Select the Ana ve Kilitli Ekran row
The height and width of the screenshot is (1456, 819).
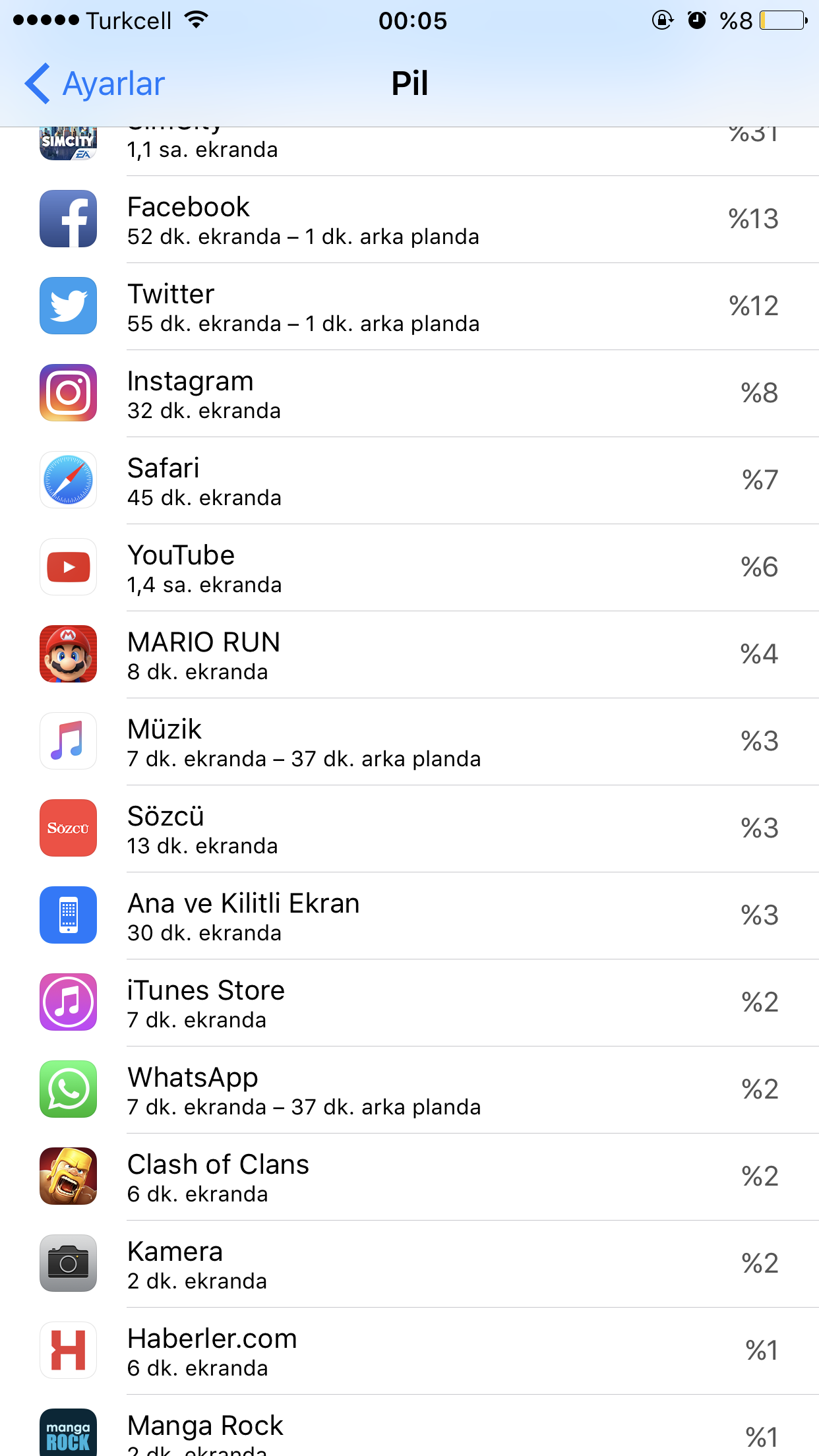pyautogui.click(x=409, y=916)
